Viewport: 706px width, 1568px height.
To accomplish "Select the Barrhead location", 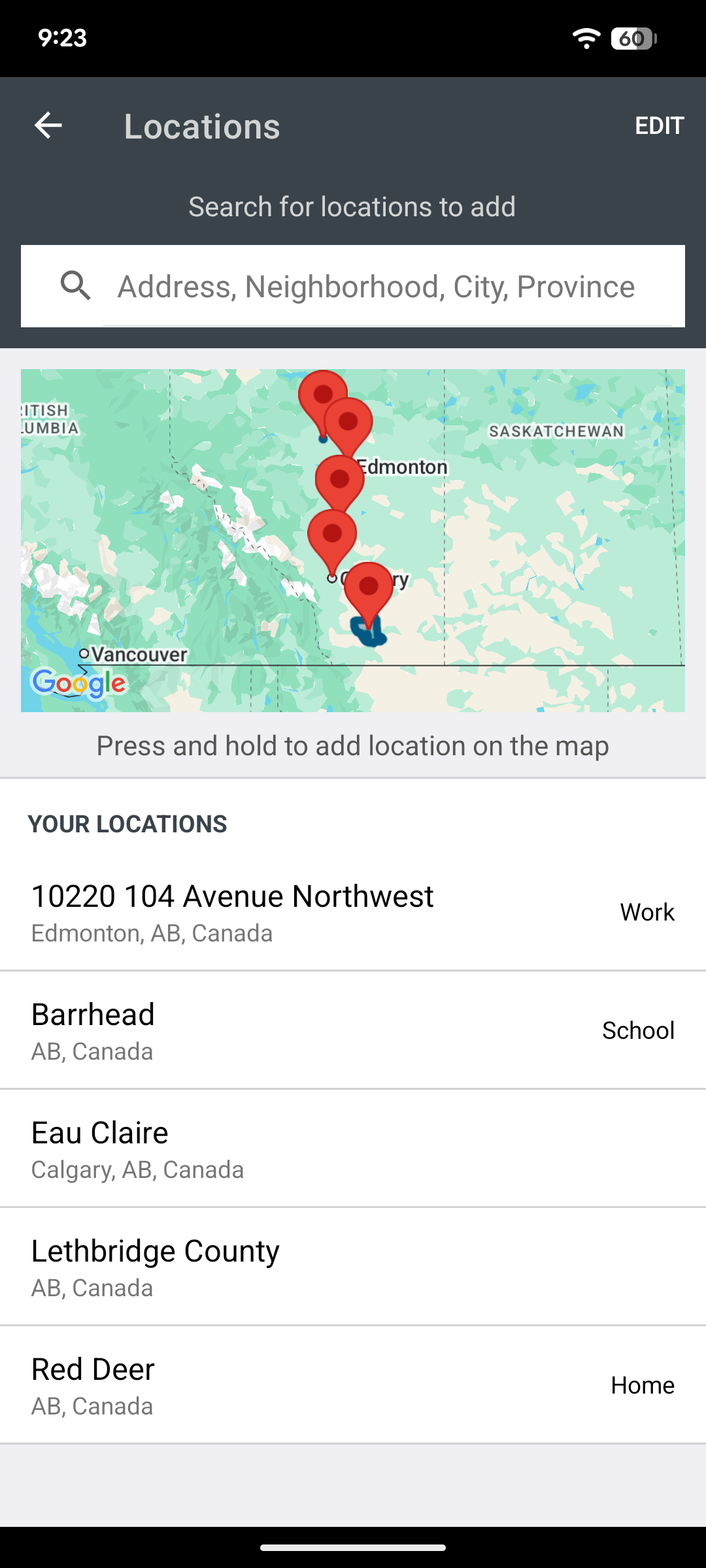I will pyautogui.click(x=353, y=1030).
